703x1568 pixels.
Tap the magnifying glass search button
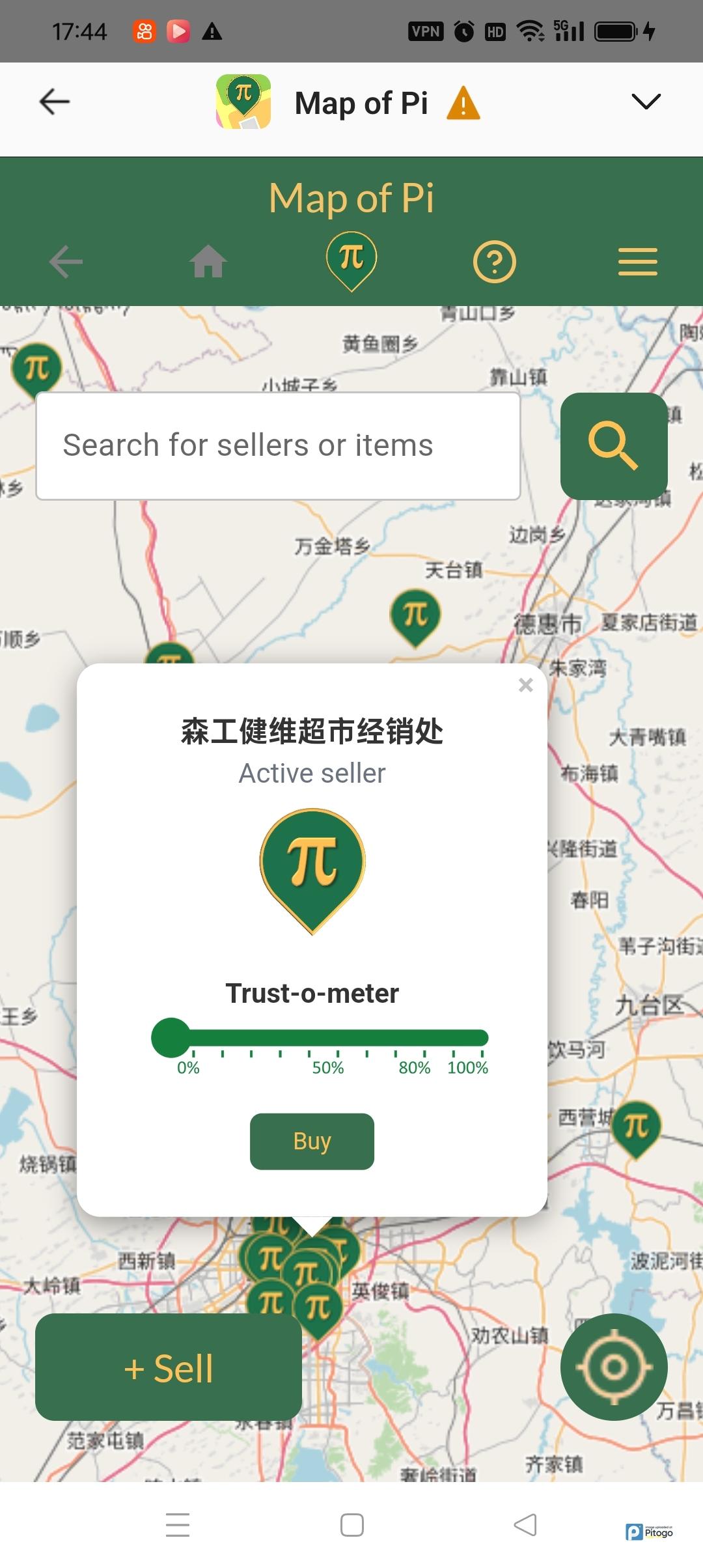613,446
